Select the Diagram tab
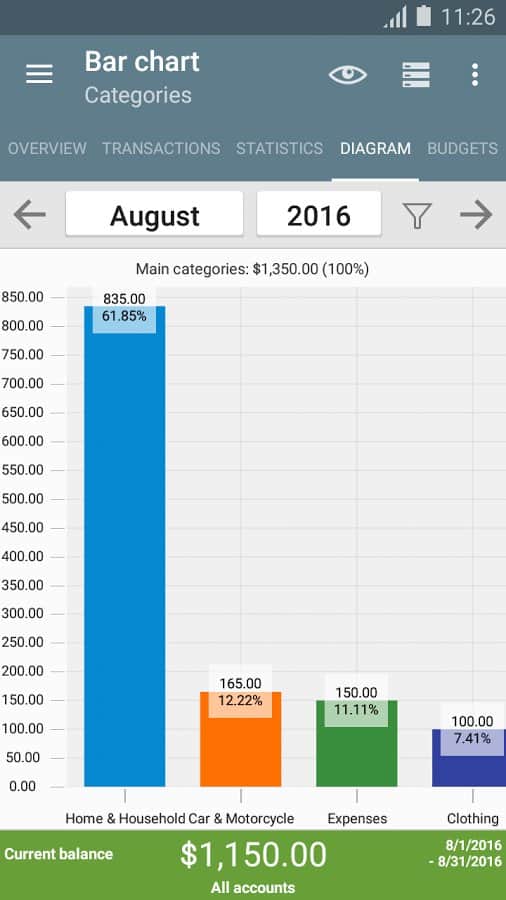 click(x=375, y=148)
